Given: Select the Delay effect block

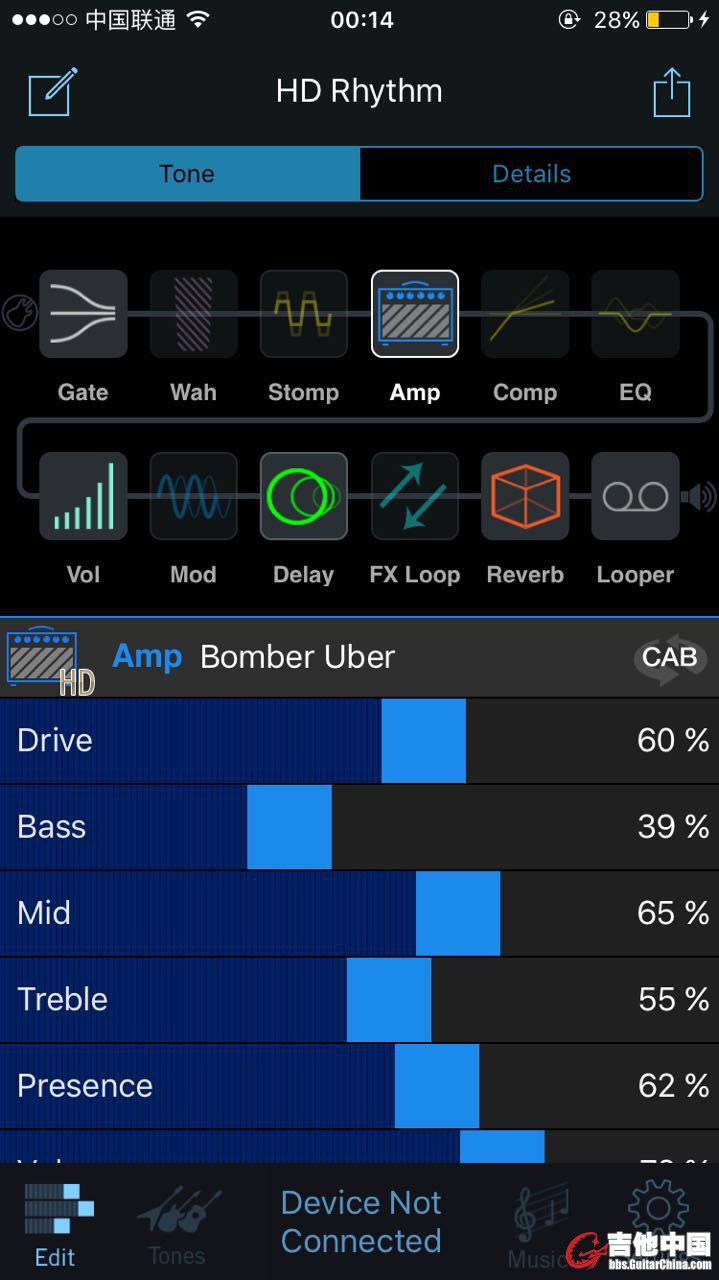Looking at the screenshot, I should click(x=304, y=496).
